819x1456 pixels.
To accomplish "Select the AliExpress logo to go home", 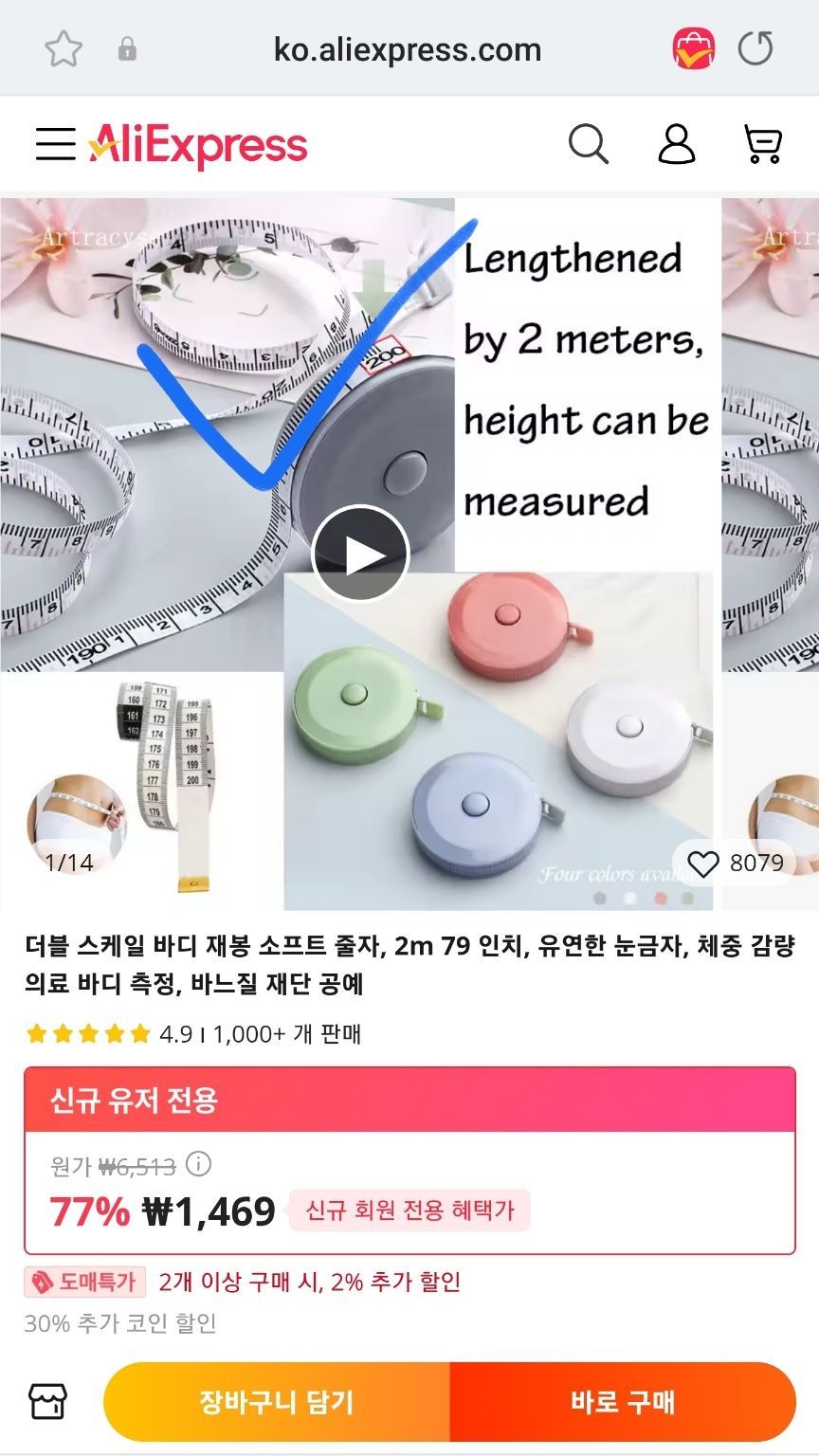I will 199,144.
